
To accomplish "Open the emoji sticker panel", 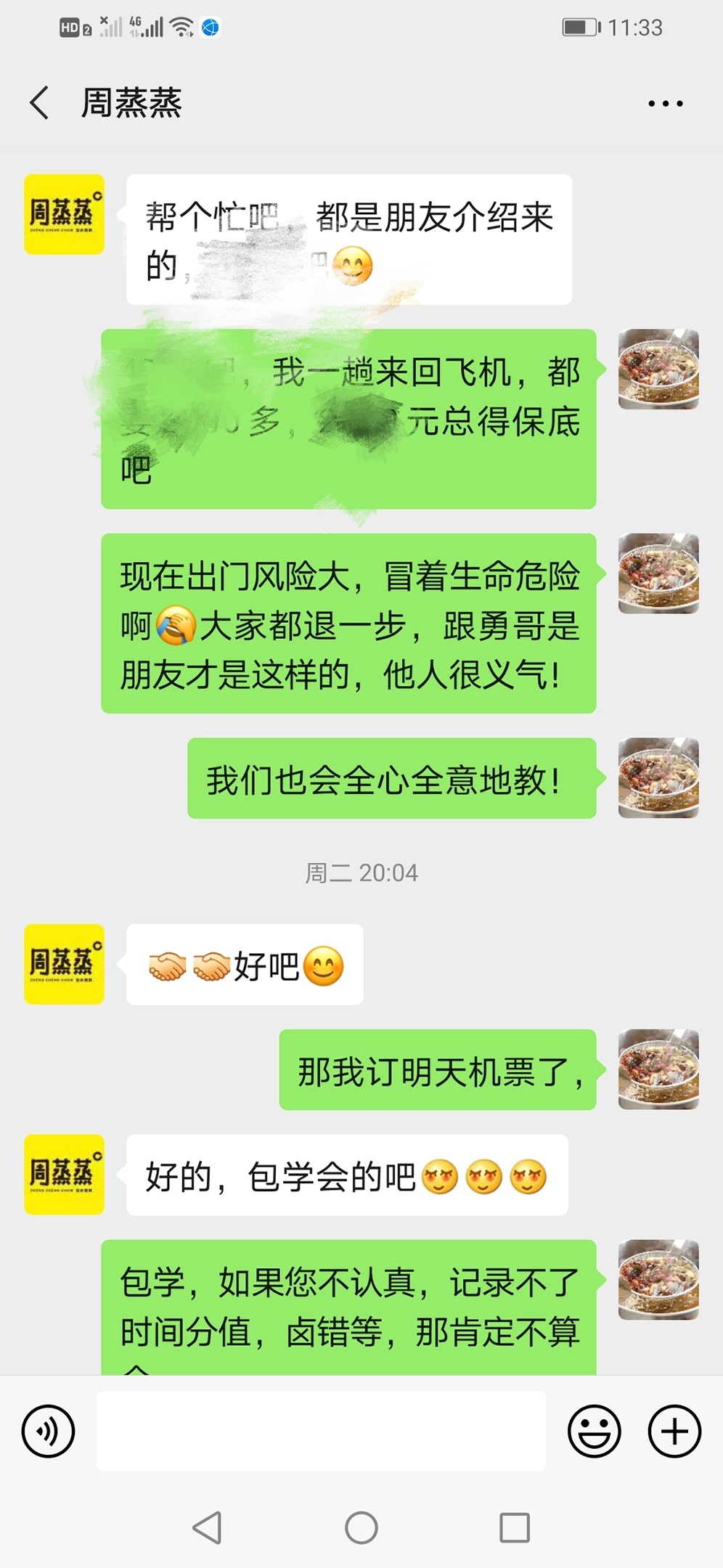I will [594, 1431].
